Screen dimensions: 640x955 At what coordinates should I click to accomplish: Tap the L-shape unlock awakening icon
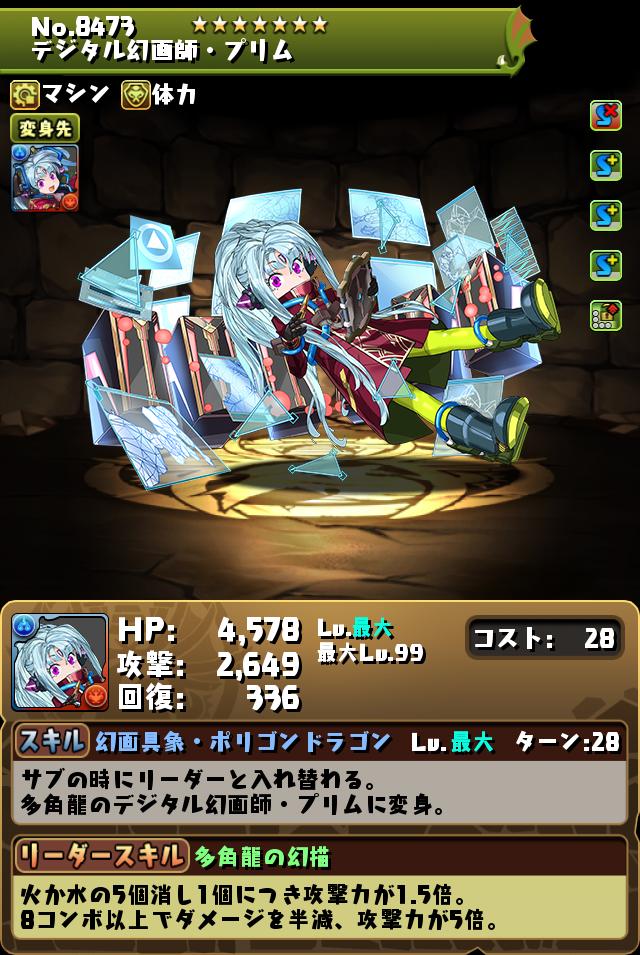pyautogui.click(x=605, y=315)
